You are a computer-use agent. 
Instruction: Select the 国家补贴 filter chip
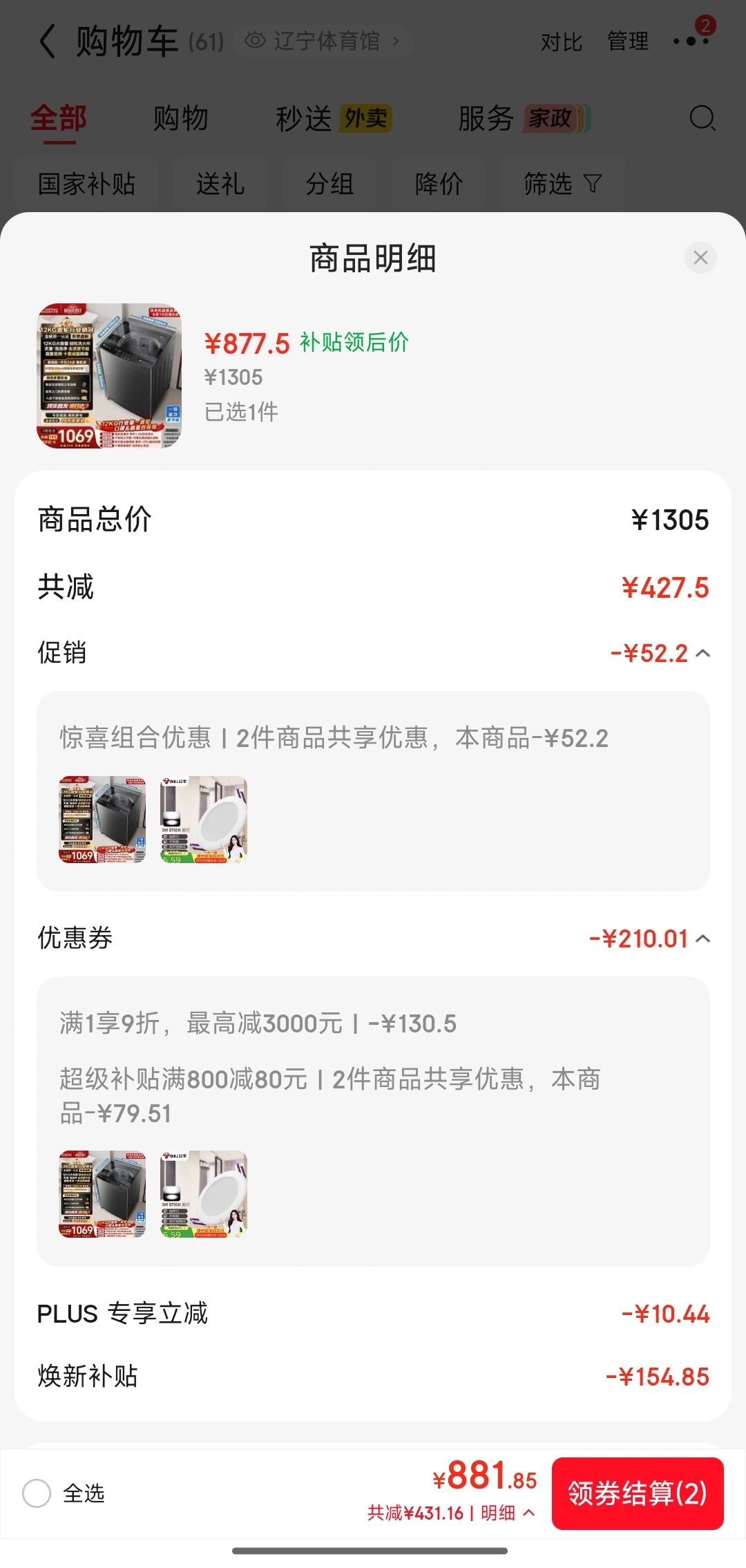coord(86,185)
